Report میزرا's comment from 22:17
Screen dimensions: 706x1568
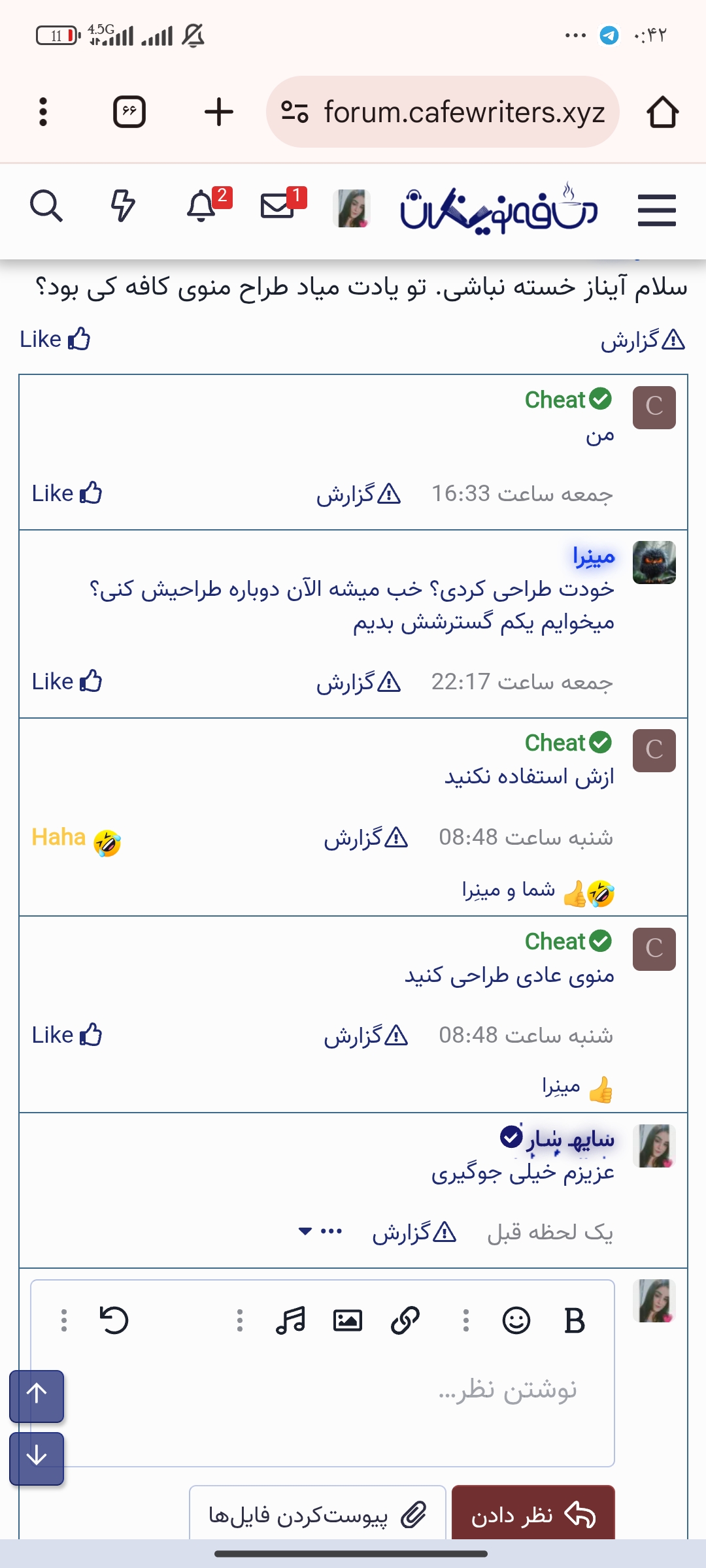pos(359,682)
